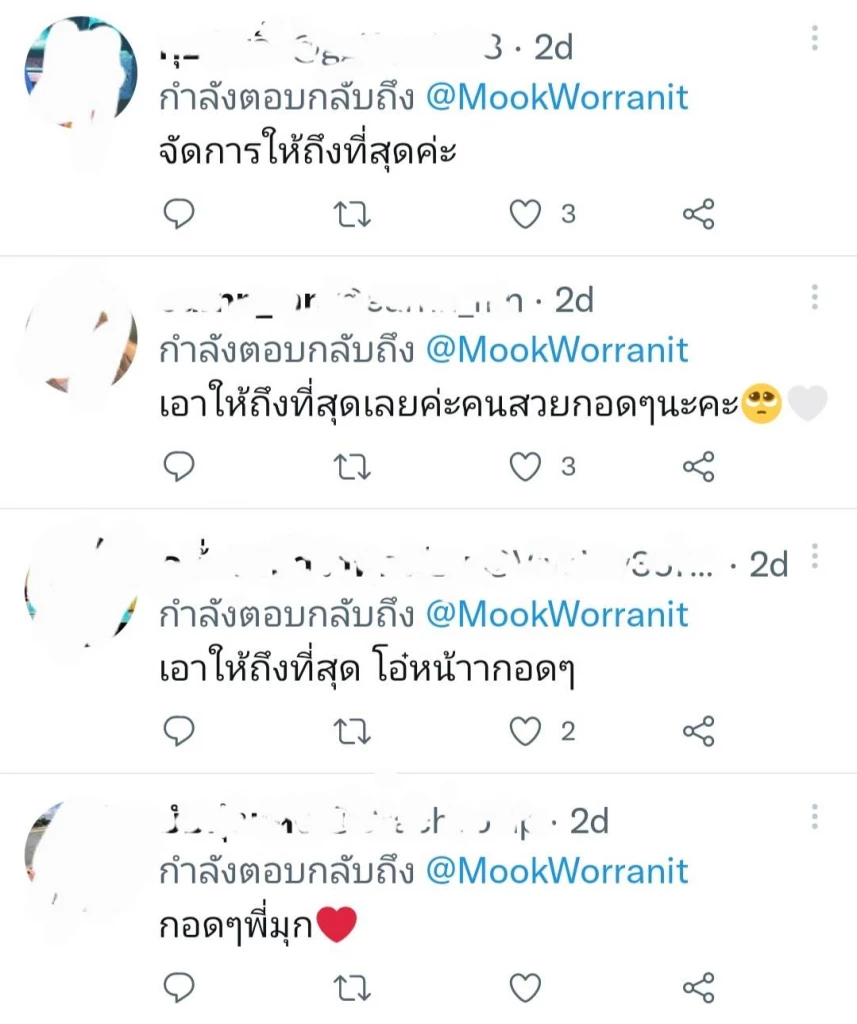Screen dimensions: 857x1024
Task: Like the tweet 'จัดการให้ถึงที่สุดค่ะ'
Action: [526, 213]
